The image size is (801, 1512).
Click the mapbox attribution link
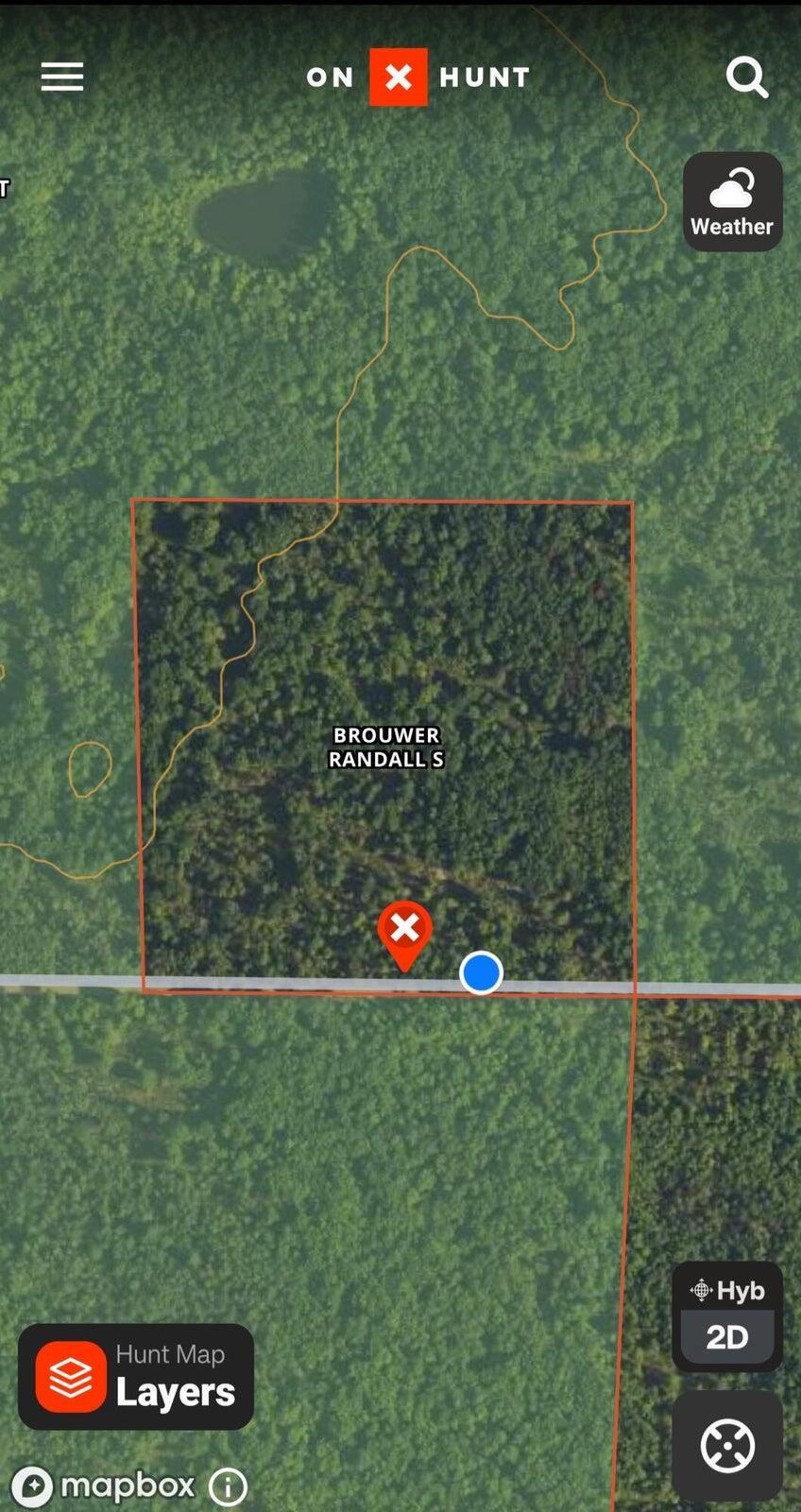126,1486
